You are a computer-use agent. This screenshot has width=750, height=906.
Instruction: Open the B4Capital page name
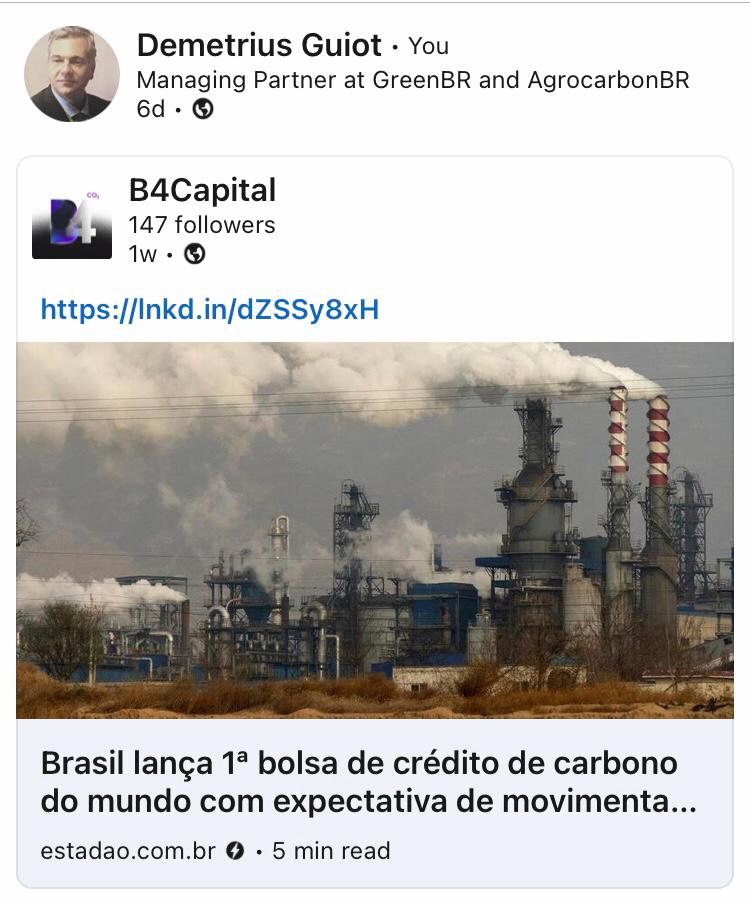click(x=202, y=190)
